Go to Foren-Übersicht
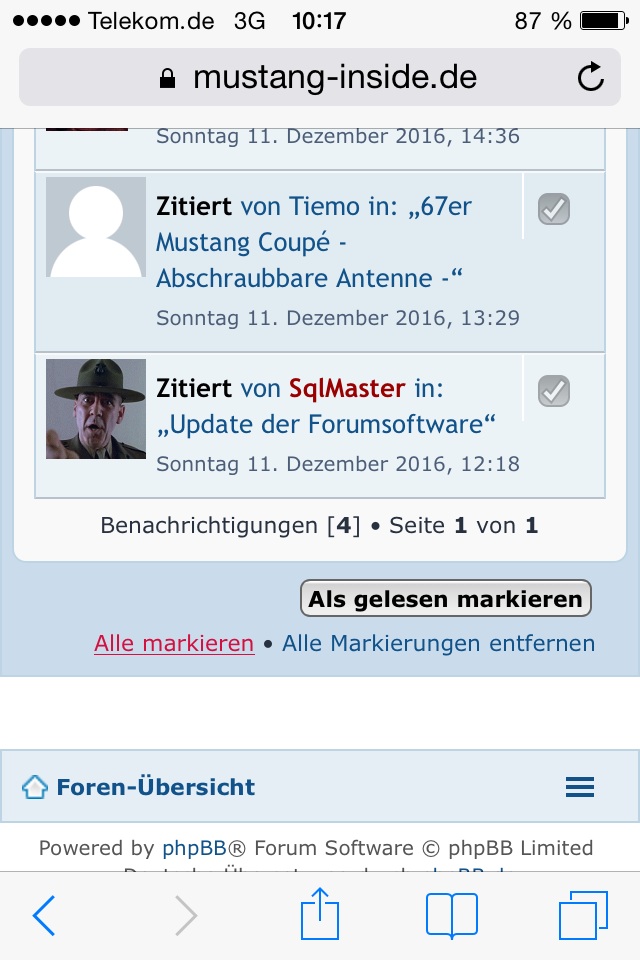 (x=154, y=787)
